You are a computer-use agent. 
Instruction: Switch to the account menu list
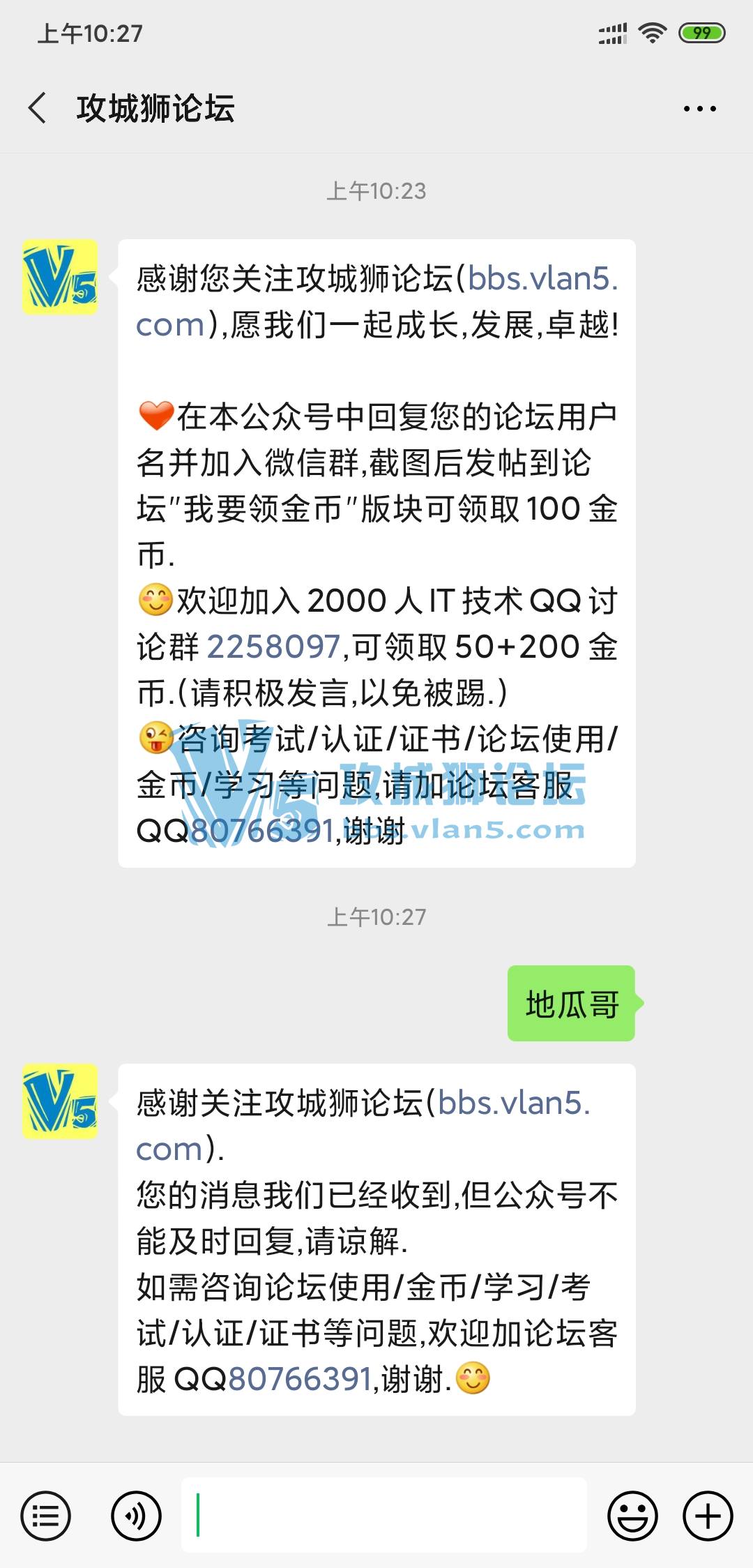pyautogui.click(x=46, y=1515)
